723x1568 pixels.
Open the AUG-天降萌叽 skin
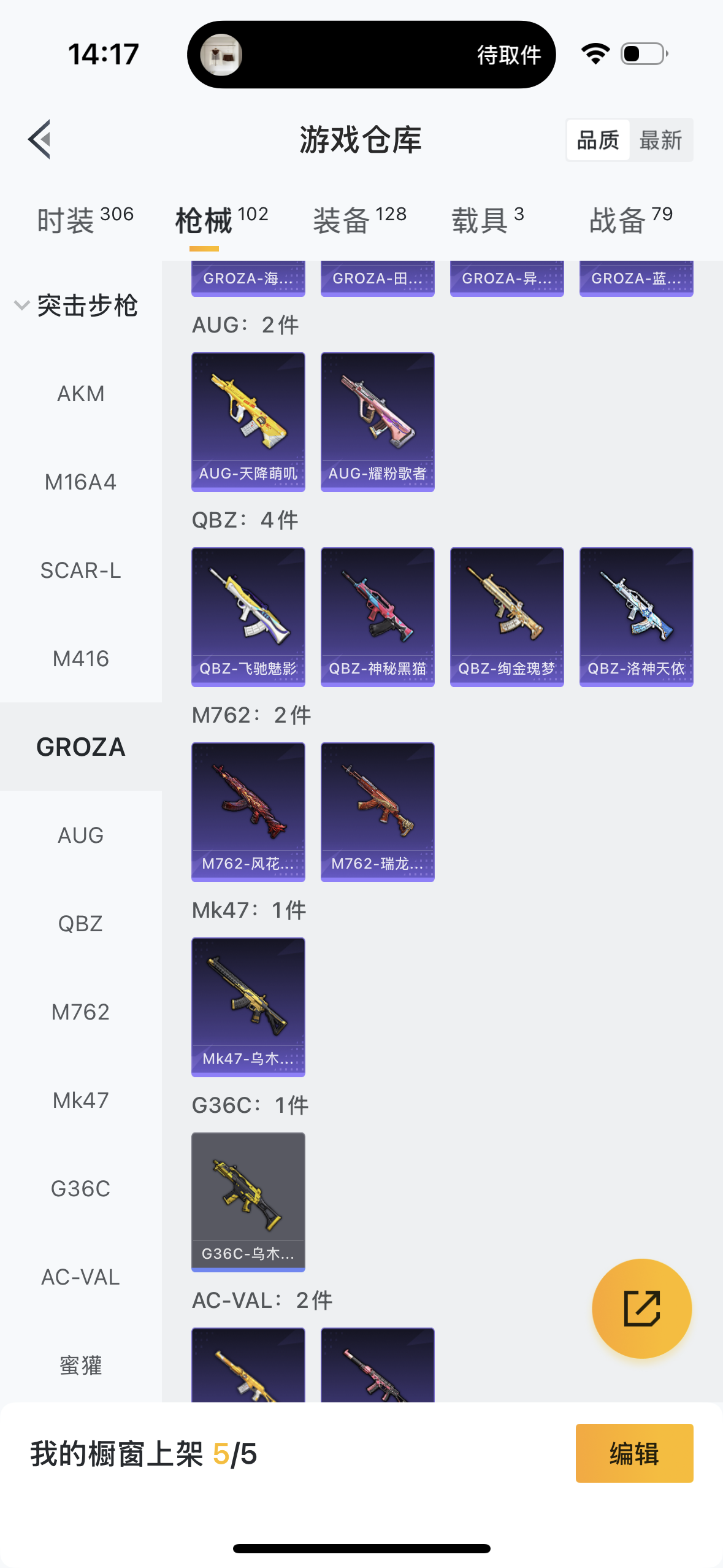coord(248,421)
